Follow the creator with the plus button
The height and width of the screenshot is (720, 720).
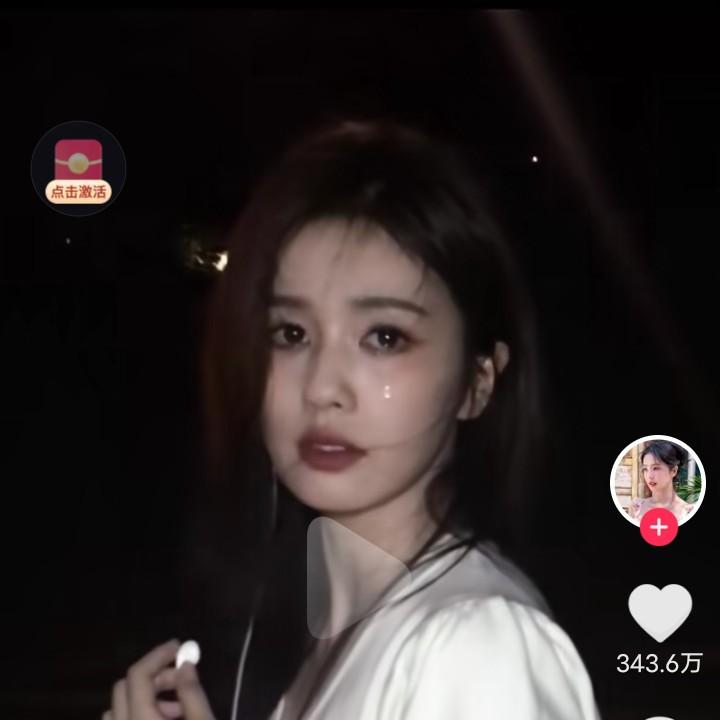pyautogui.click(x=658, y=527)
